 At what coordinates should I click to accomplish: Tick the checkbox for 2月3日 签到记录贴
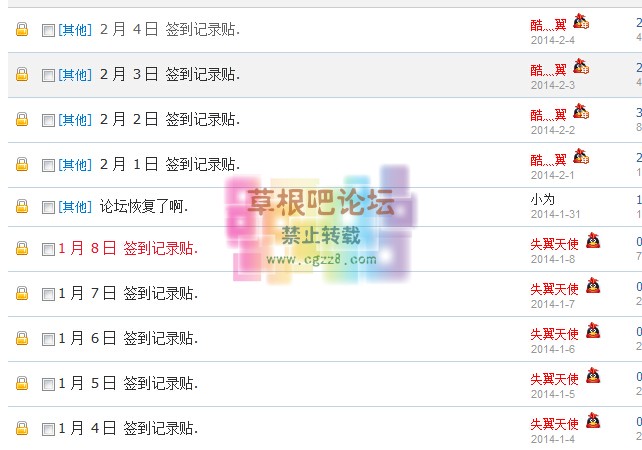48,75
